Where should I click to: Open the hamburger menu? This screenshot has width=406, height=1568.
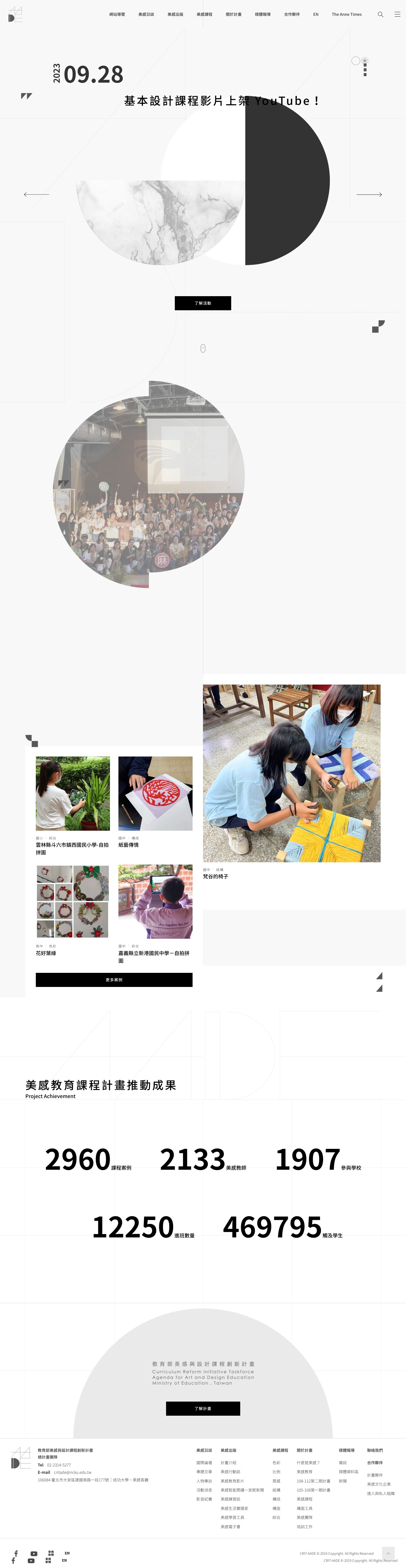tap(398, 14)
